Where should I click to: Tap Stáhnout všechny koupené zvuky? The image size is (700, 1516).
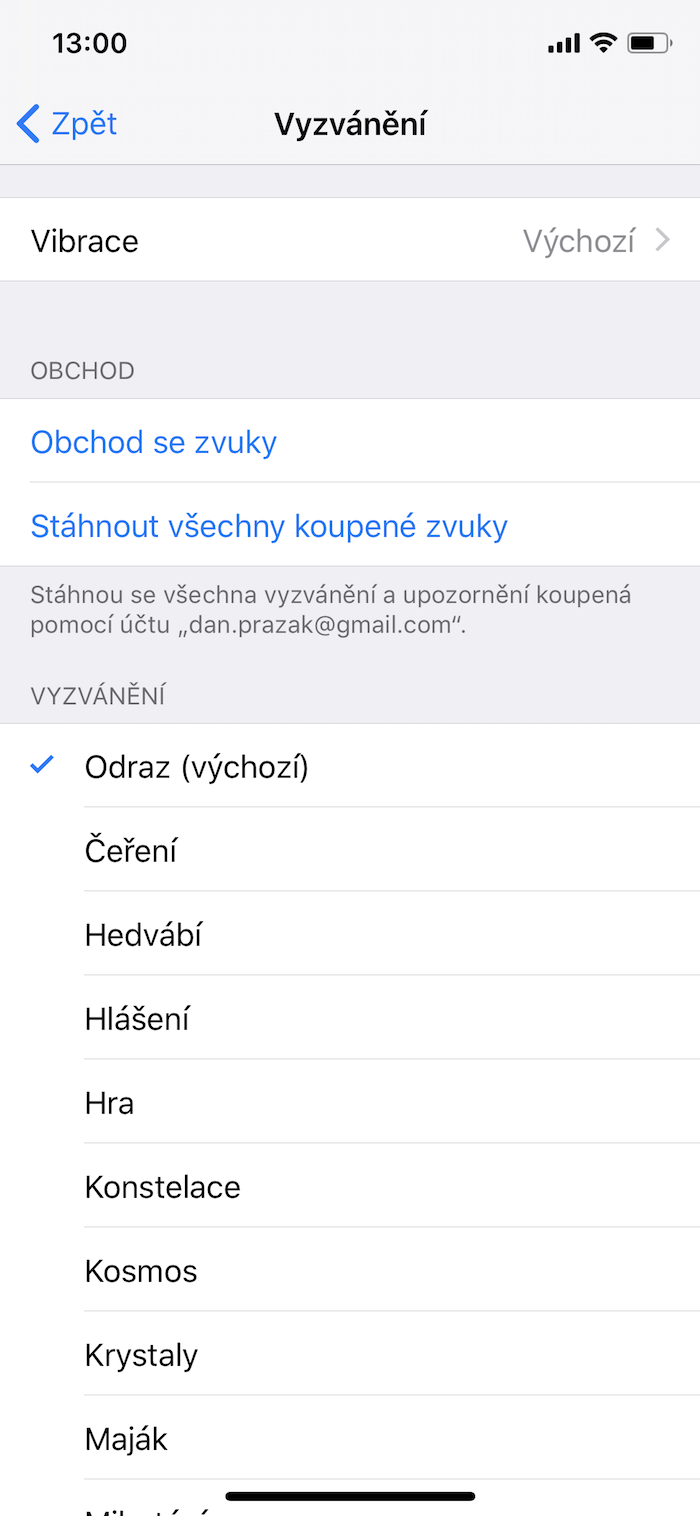pos(269,526)
